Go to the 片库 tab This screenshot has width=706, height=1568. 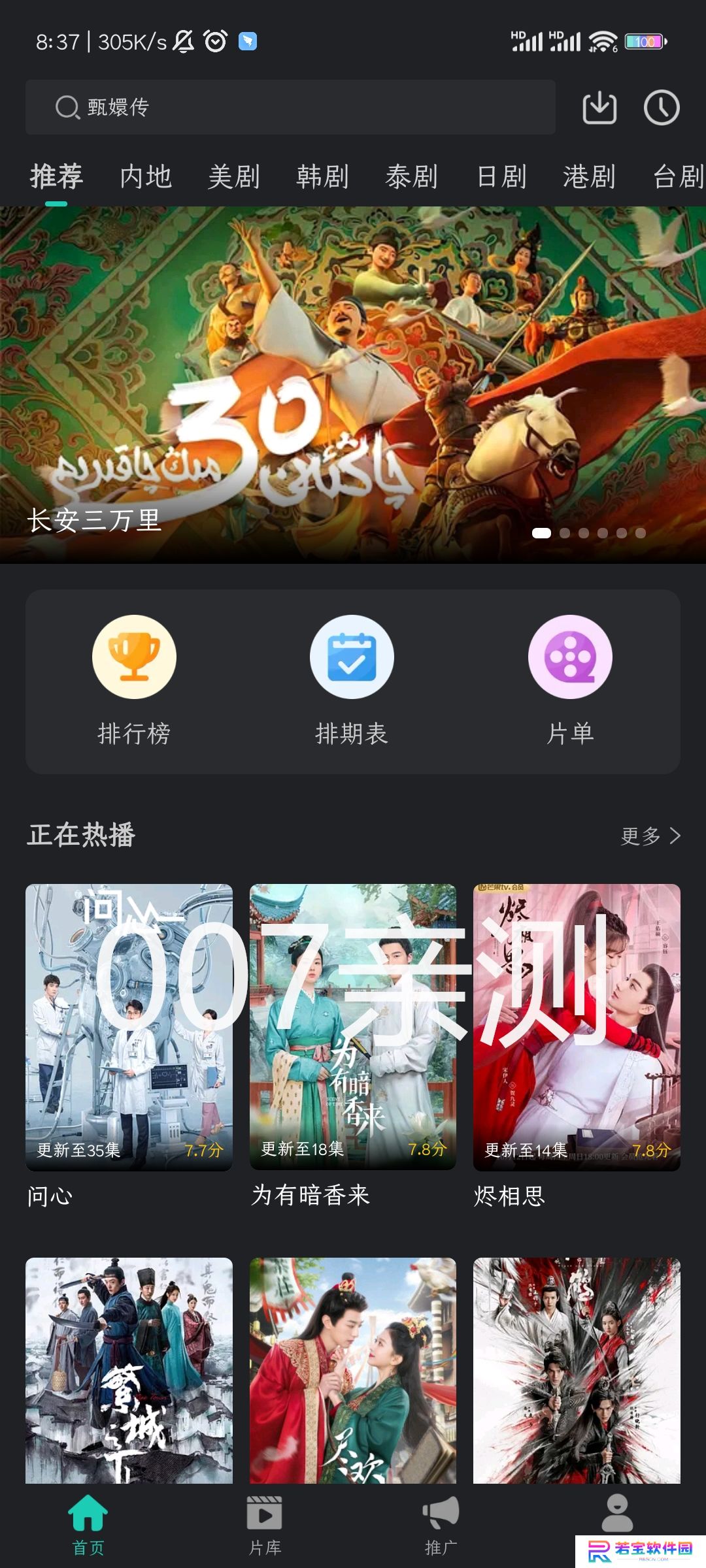coord(265,1526)
